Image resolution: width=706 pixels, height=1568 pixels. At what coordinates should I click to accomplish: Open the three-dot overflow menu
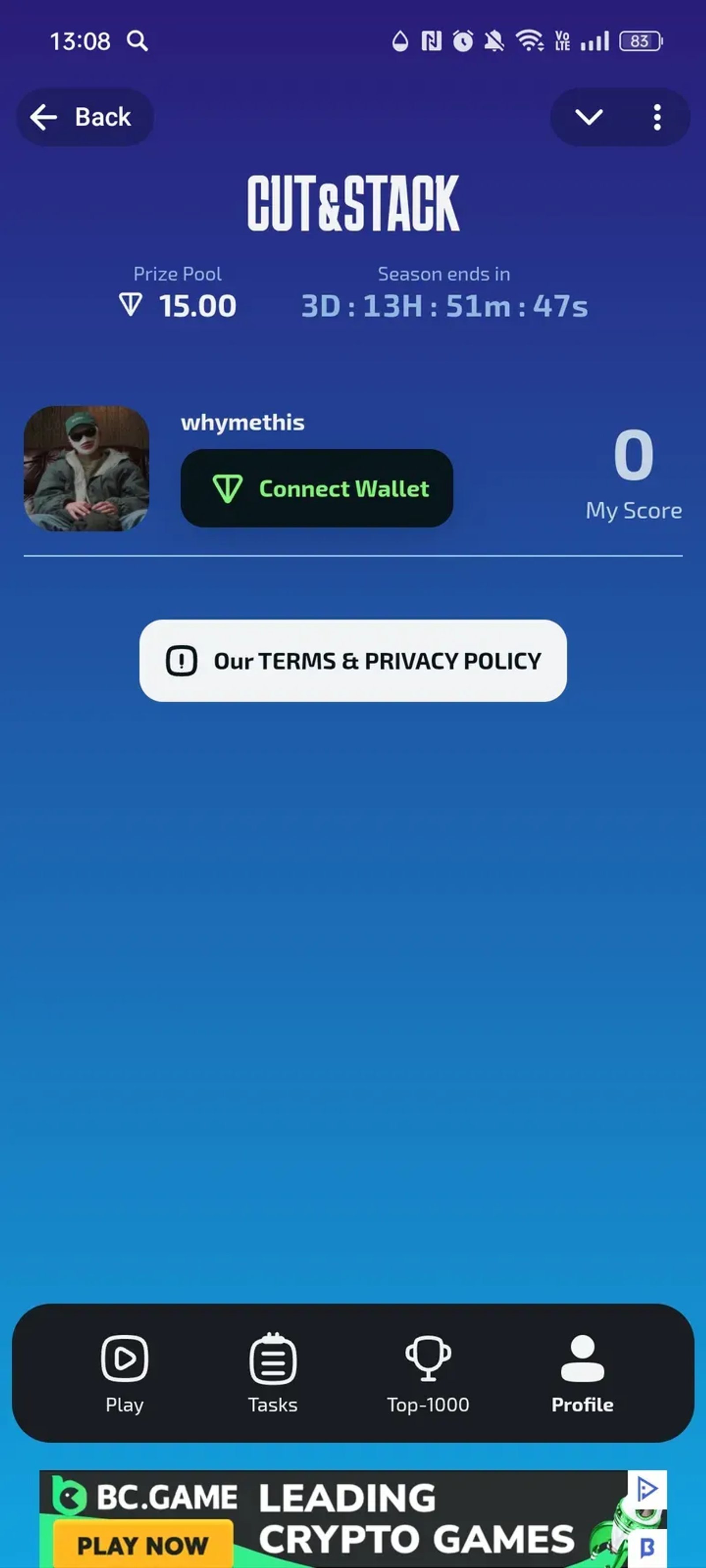(657, 117)
